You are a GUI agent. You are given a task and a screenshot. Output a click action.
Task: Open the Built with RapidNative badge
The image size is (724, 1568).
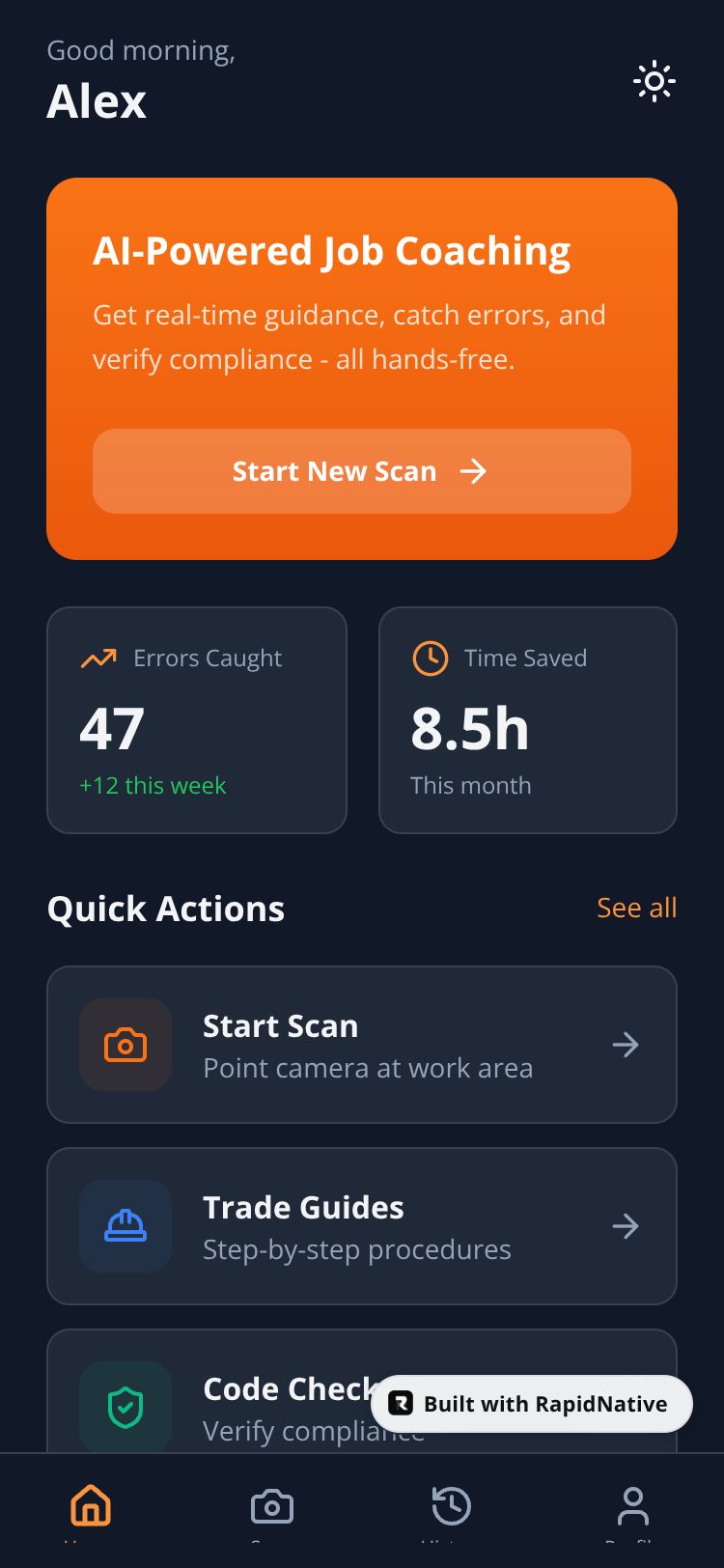532,1404
